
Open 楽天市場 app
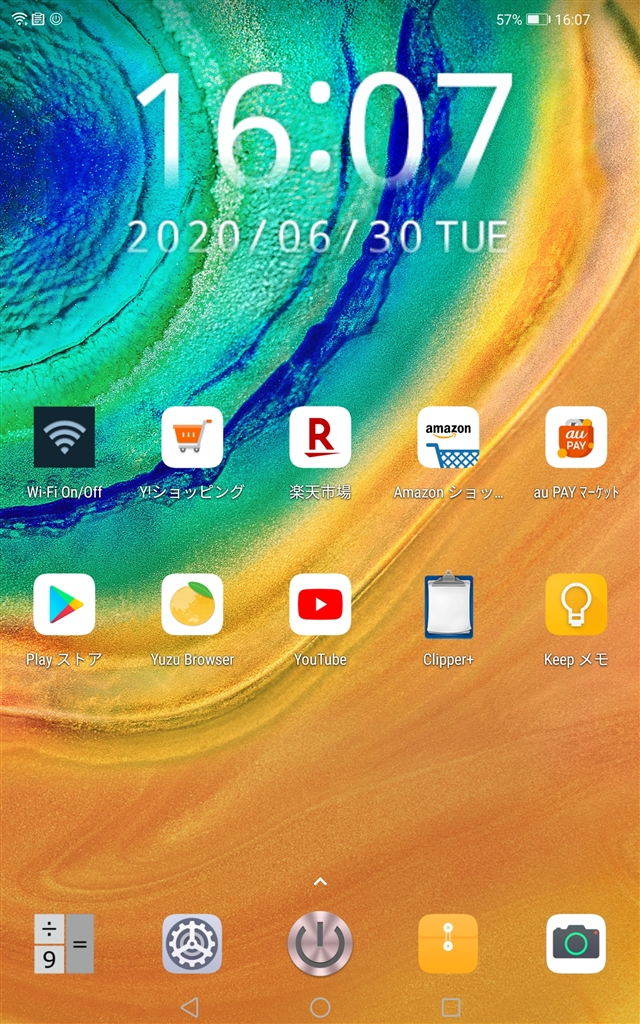[320, 437]
